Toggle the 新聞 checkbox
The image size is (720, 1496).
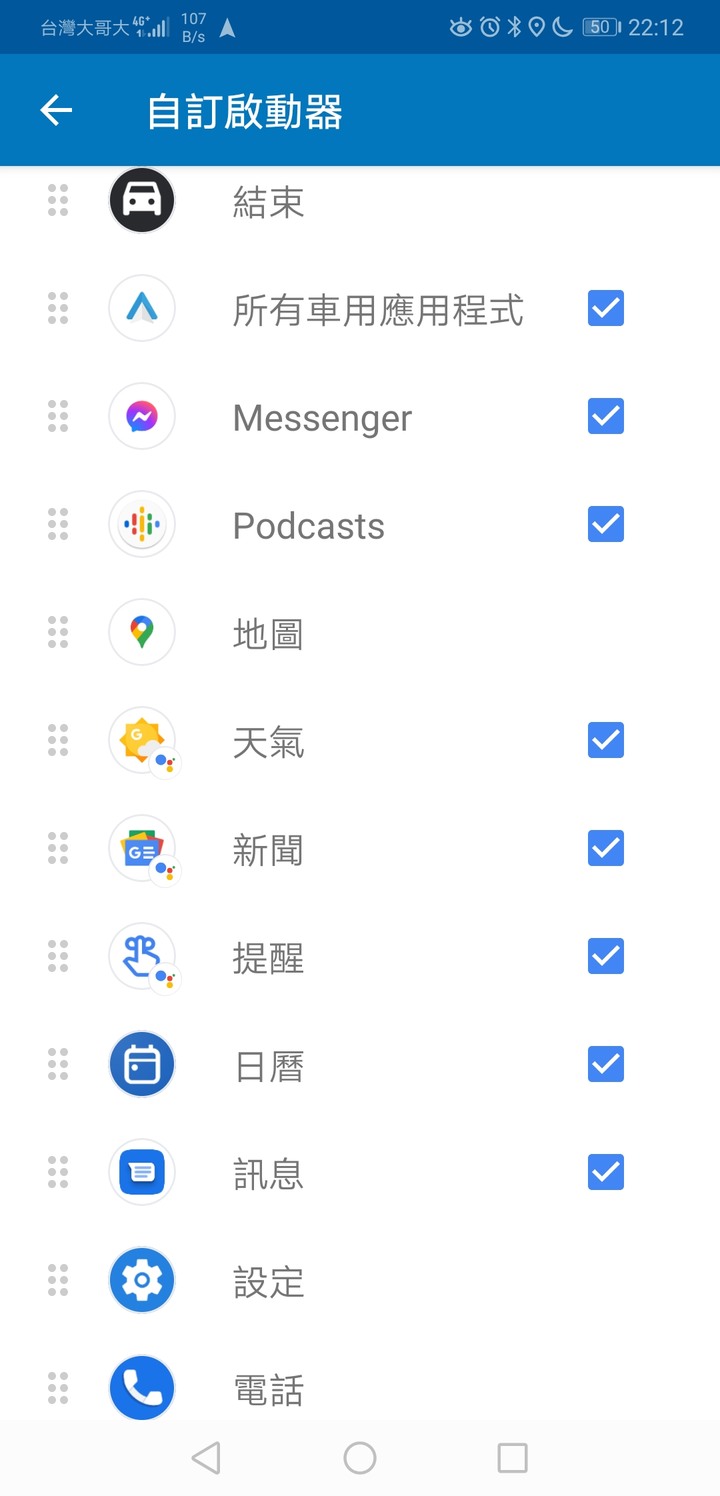click(x=606, y=848)
